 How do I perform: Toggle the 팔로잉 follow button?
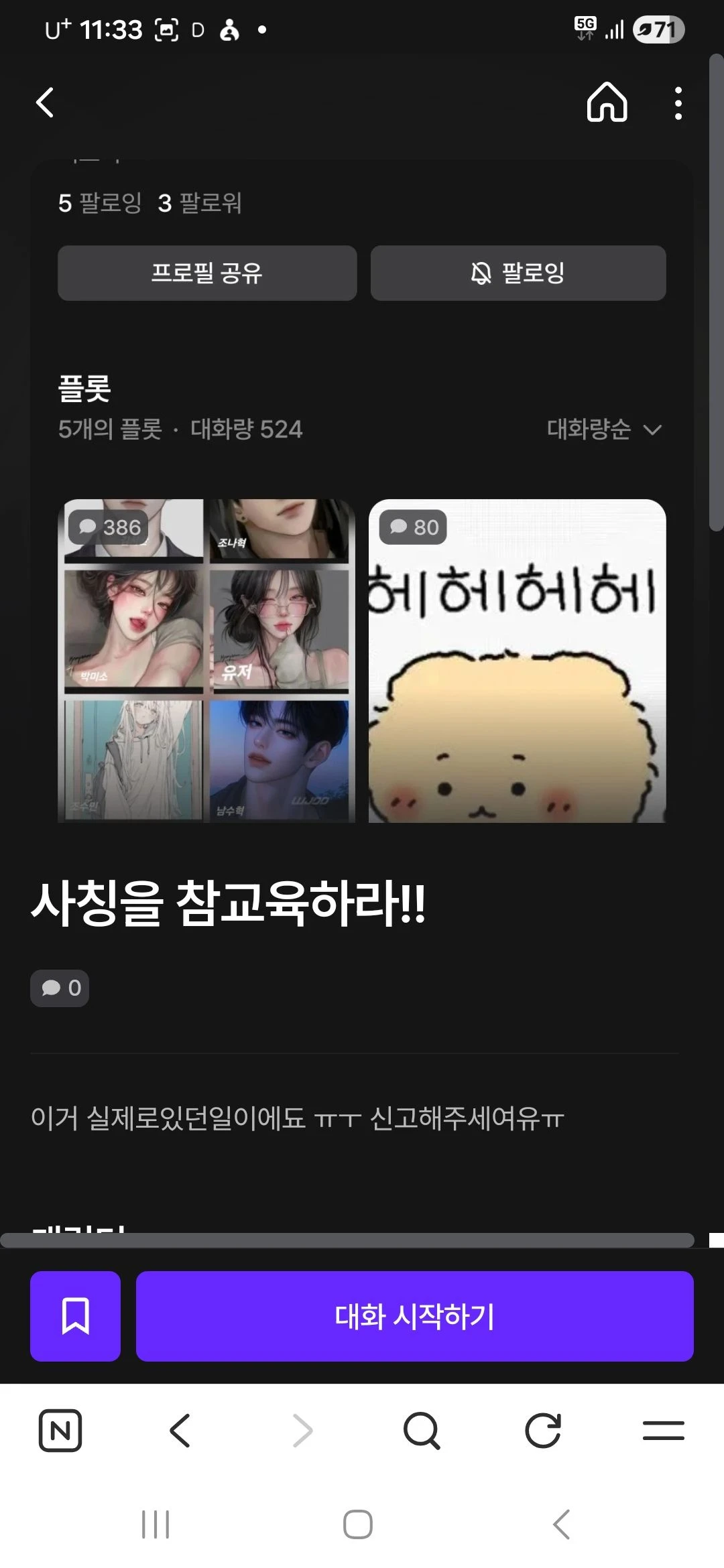(518, 273)
